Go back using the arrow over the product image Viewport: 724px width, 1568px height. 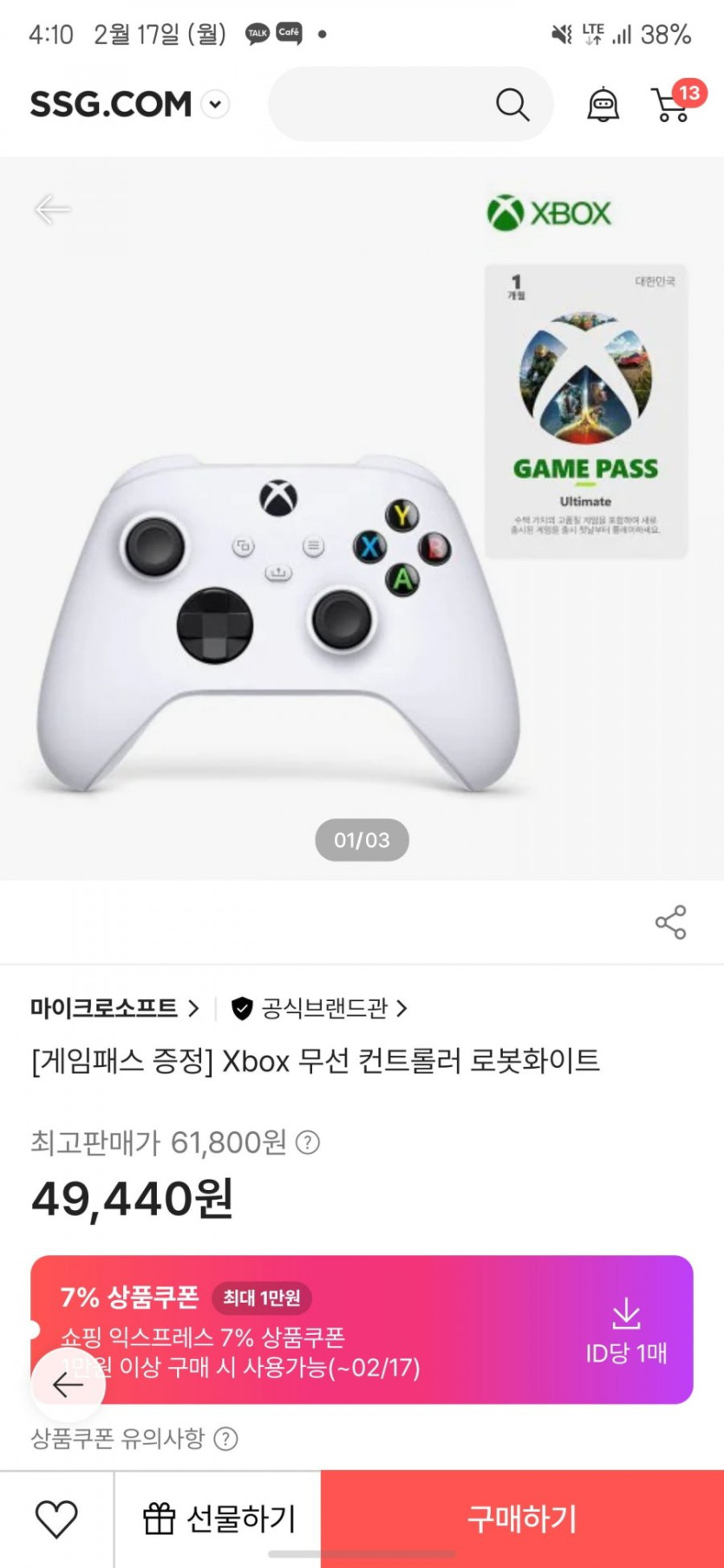(x=52, y=210)
